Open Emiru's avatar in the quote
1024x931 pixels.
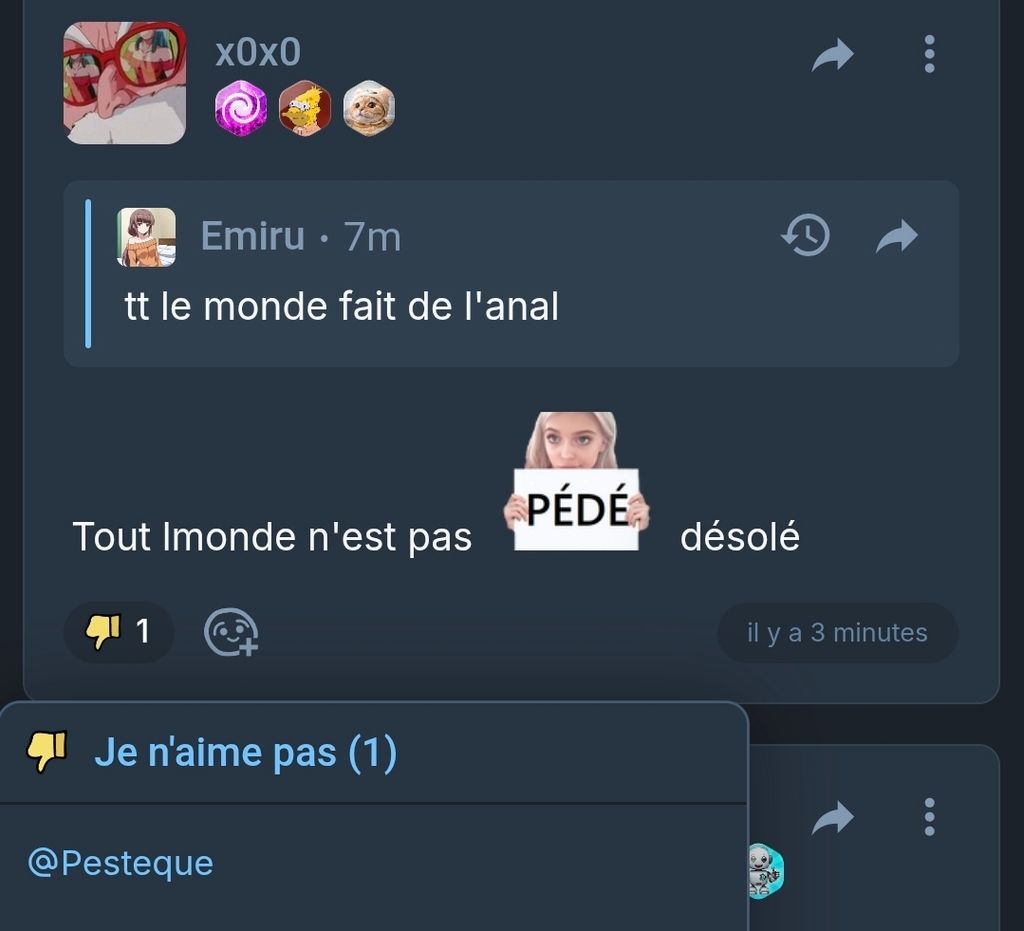[146, 237]
